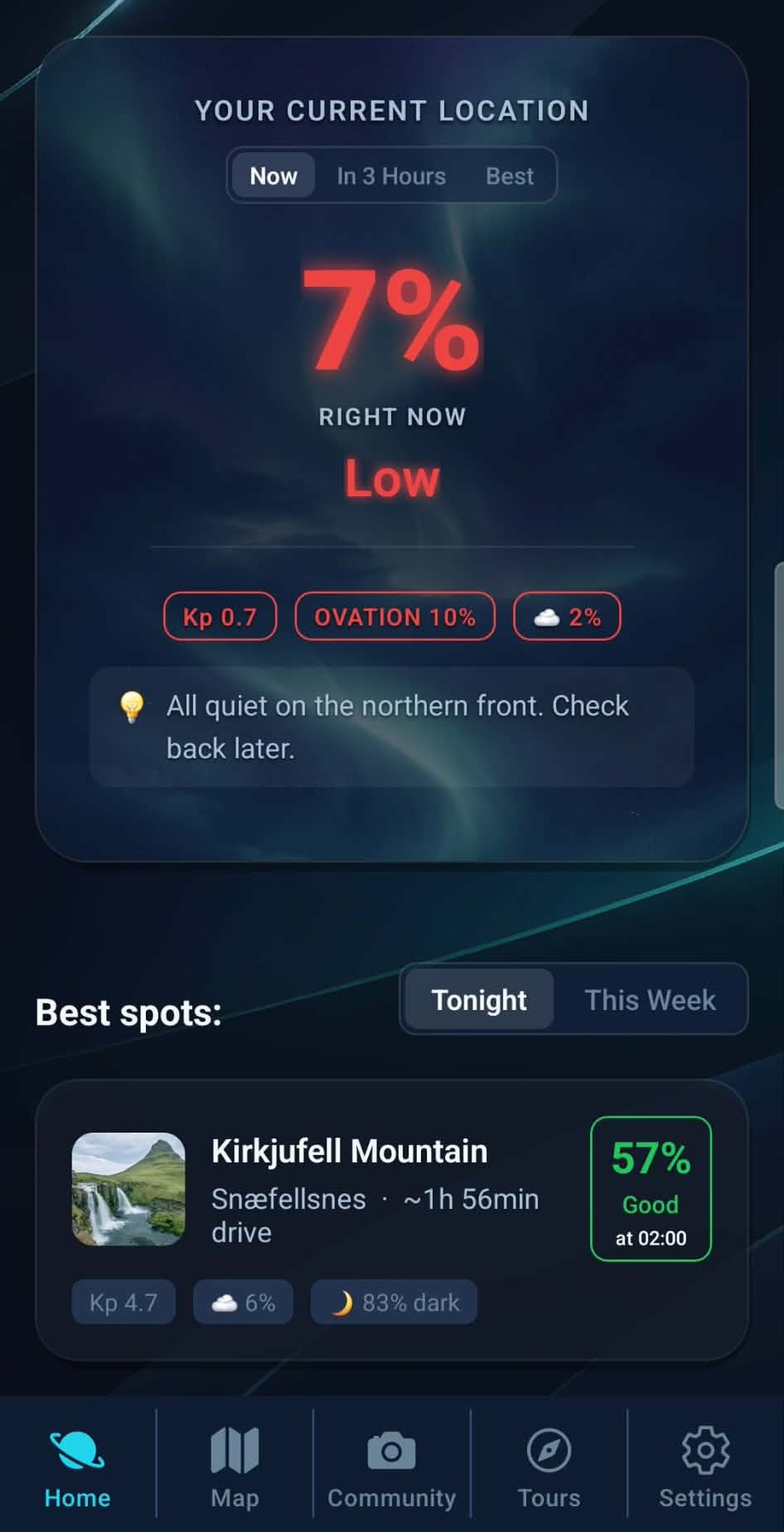Switch best spots to This Week
The height and width of the screenshot is (1532, 784).
[x=650, y=1000]
